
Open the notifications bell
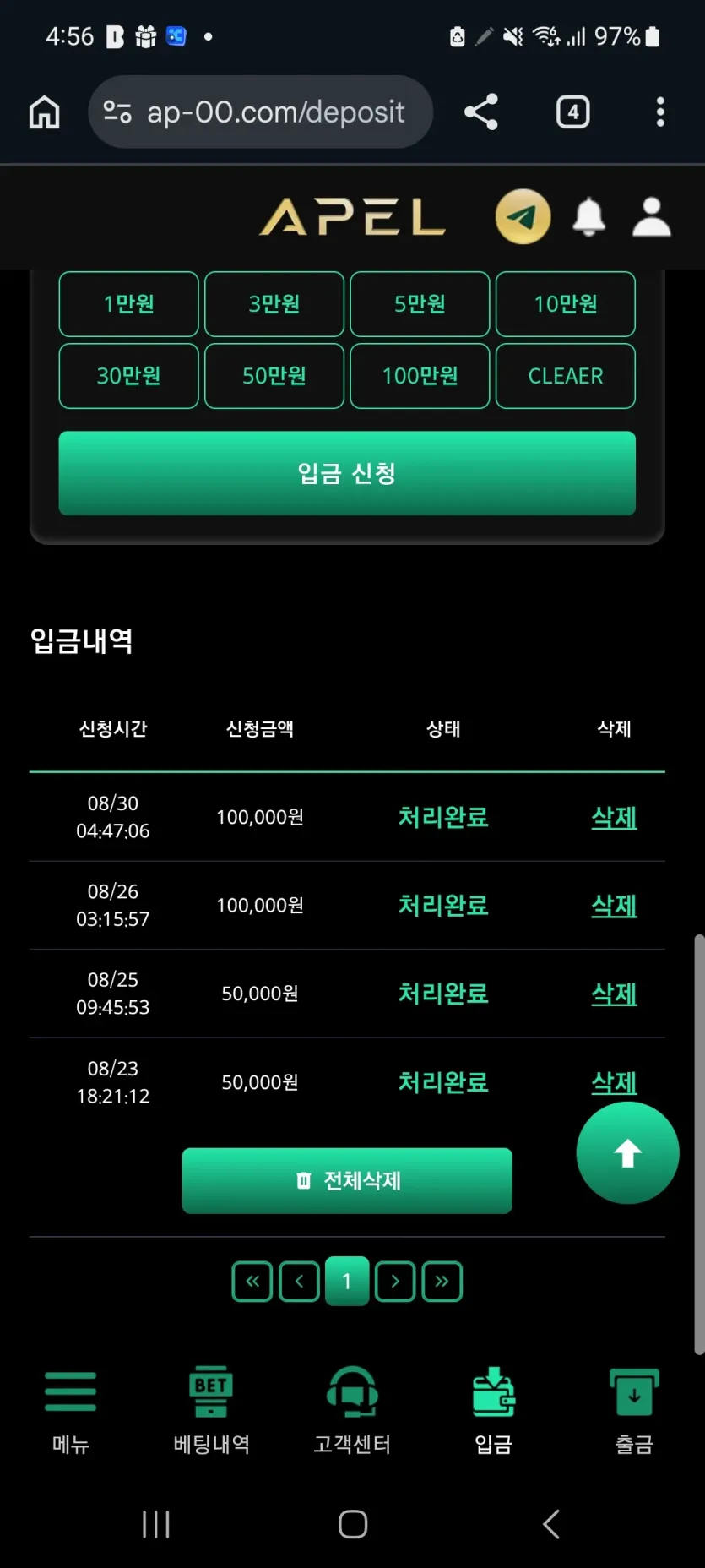[x=588, y=217]
